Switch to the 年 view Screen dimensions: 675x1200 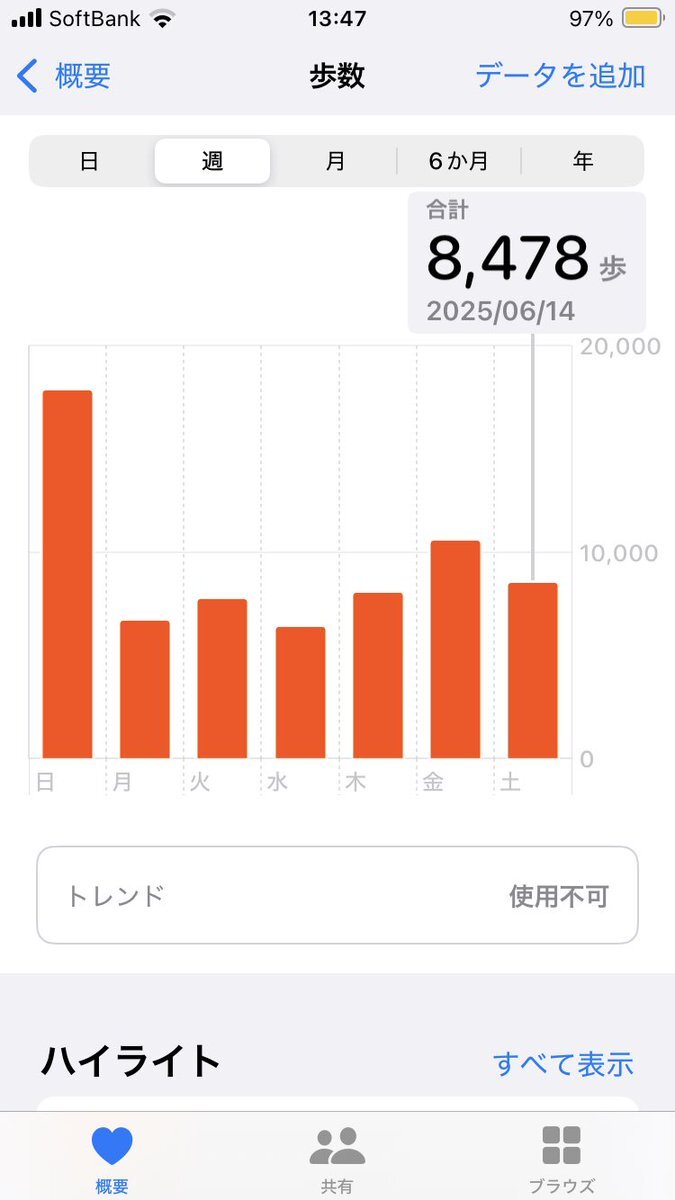pos(583,161)
